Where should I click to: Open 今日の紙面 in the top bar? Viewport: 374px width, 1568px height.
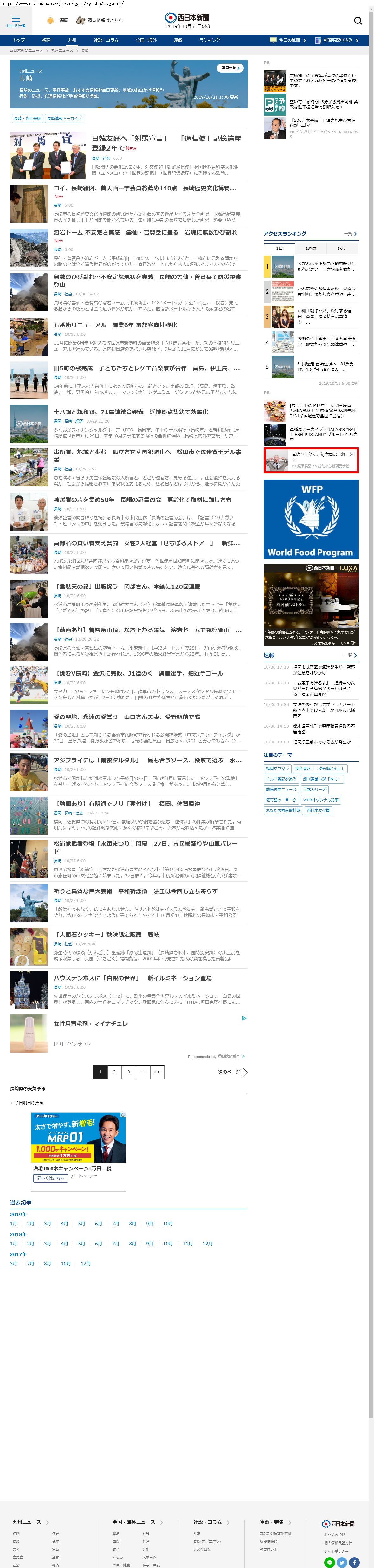click(x=286, y=40)
